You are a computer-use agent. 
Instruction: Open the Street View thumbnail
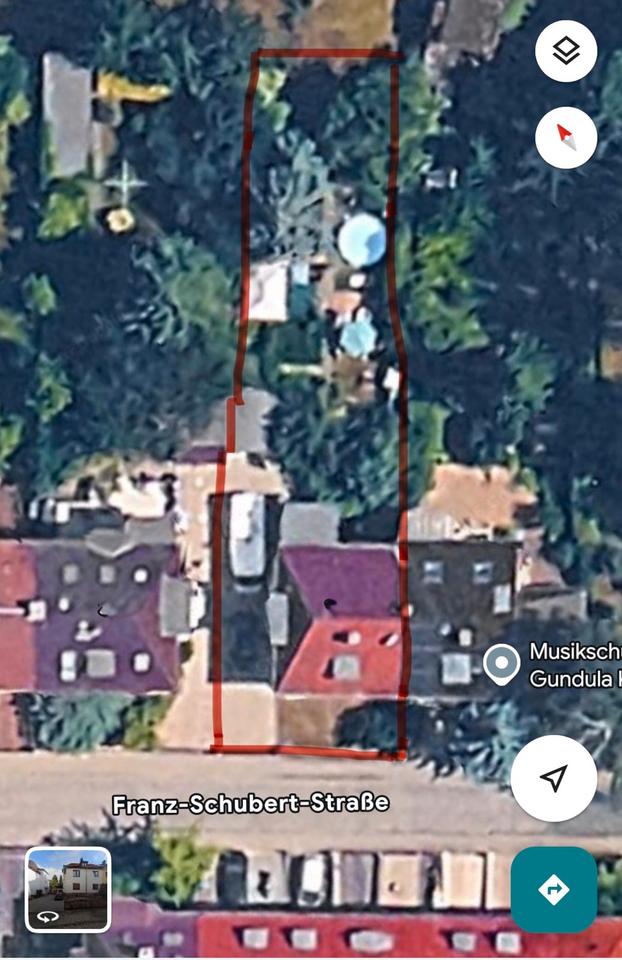pos(68,890)
